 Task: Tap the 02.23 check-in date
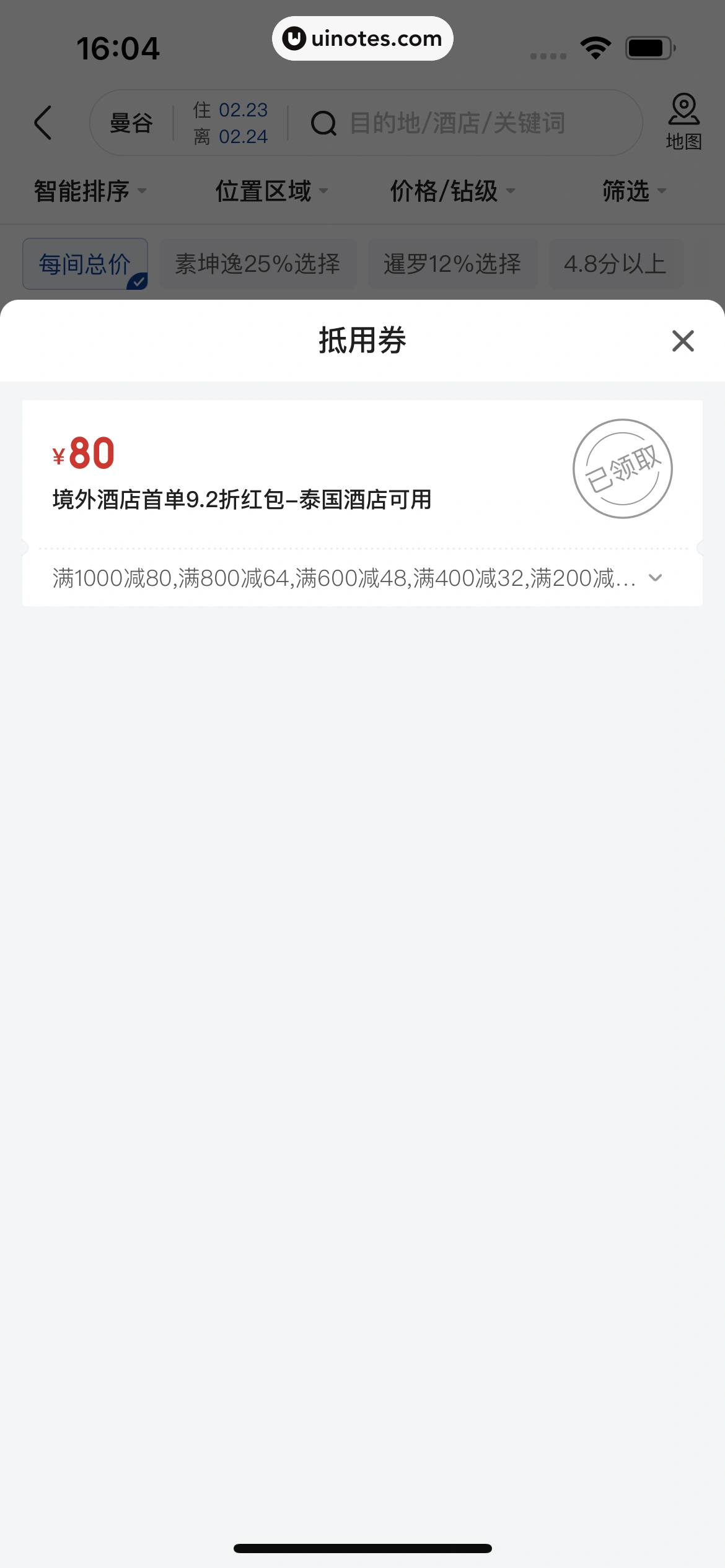tap(244, 110)
